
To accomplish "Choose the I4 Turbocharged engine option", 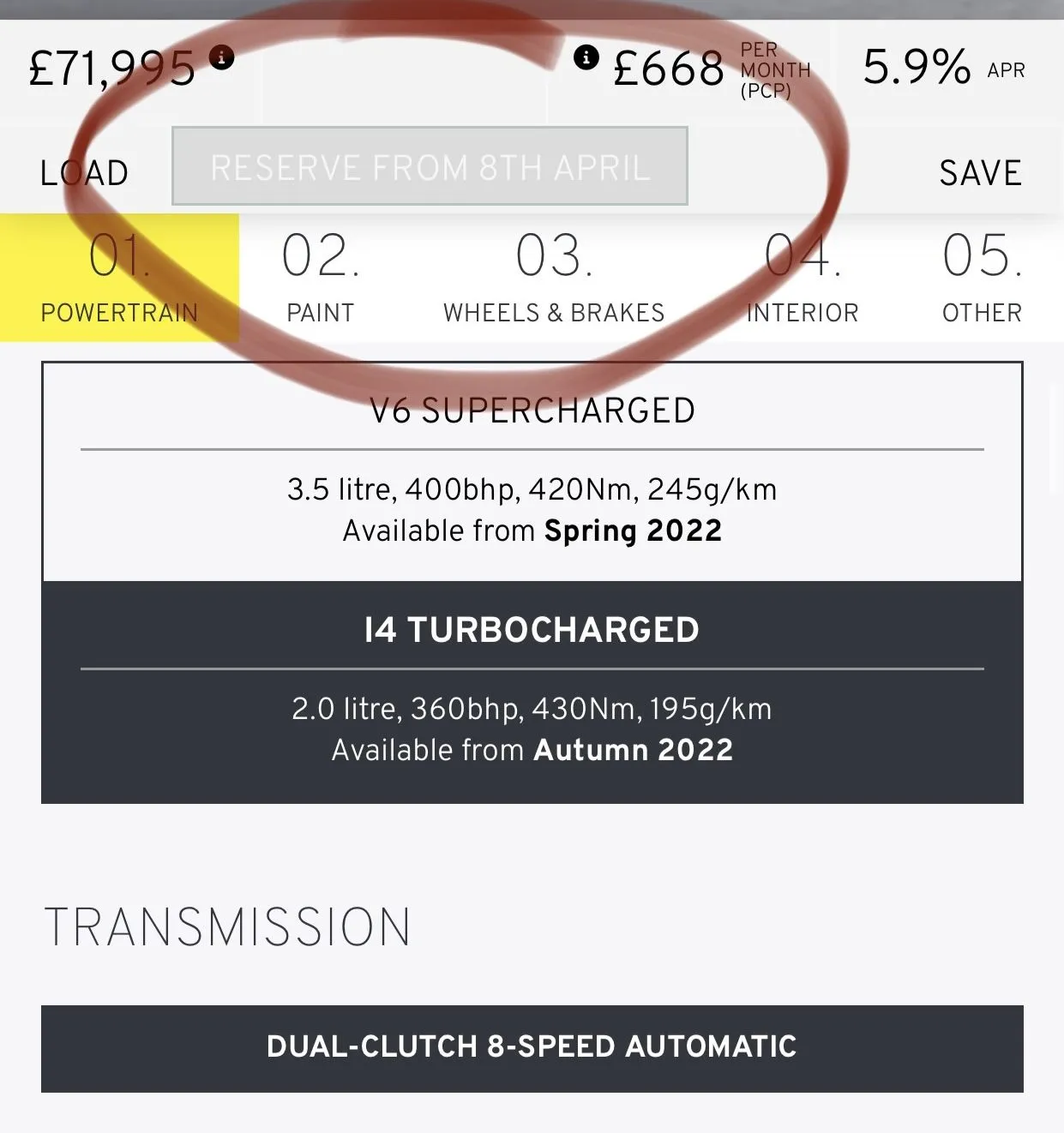I will tap(532, 692).
